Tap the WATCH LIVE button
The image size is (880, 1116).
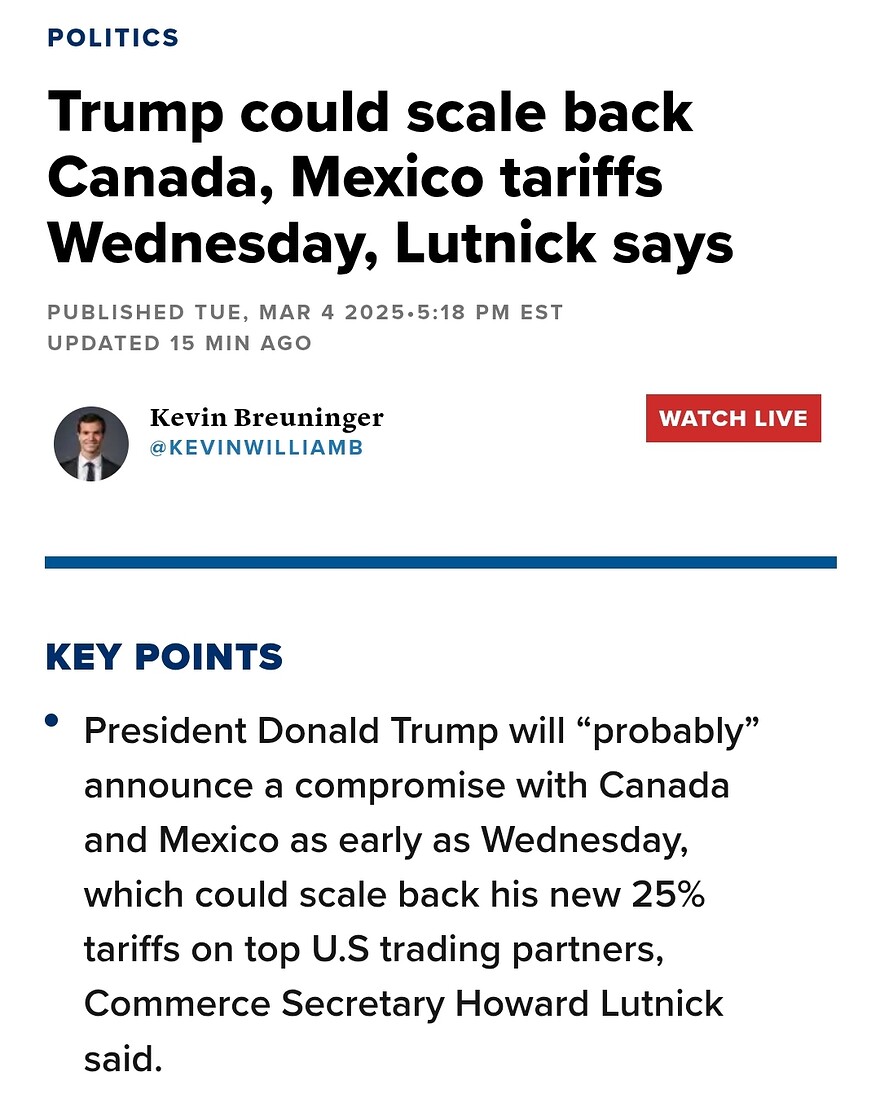(x=733, y=418)
